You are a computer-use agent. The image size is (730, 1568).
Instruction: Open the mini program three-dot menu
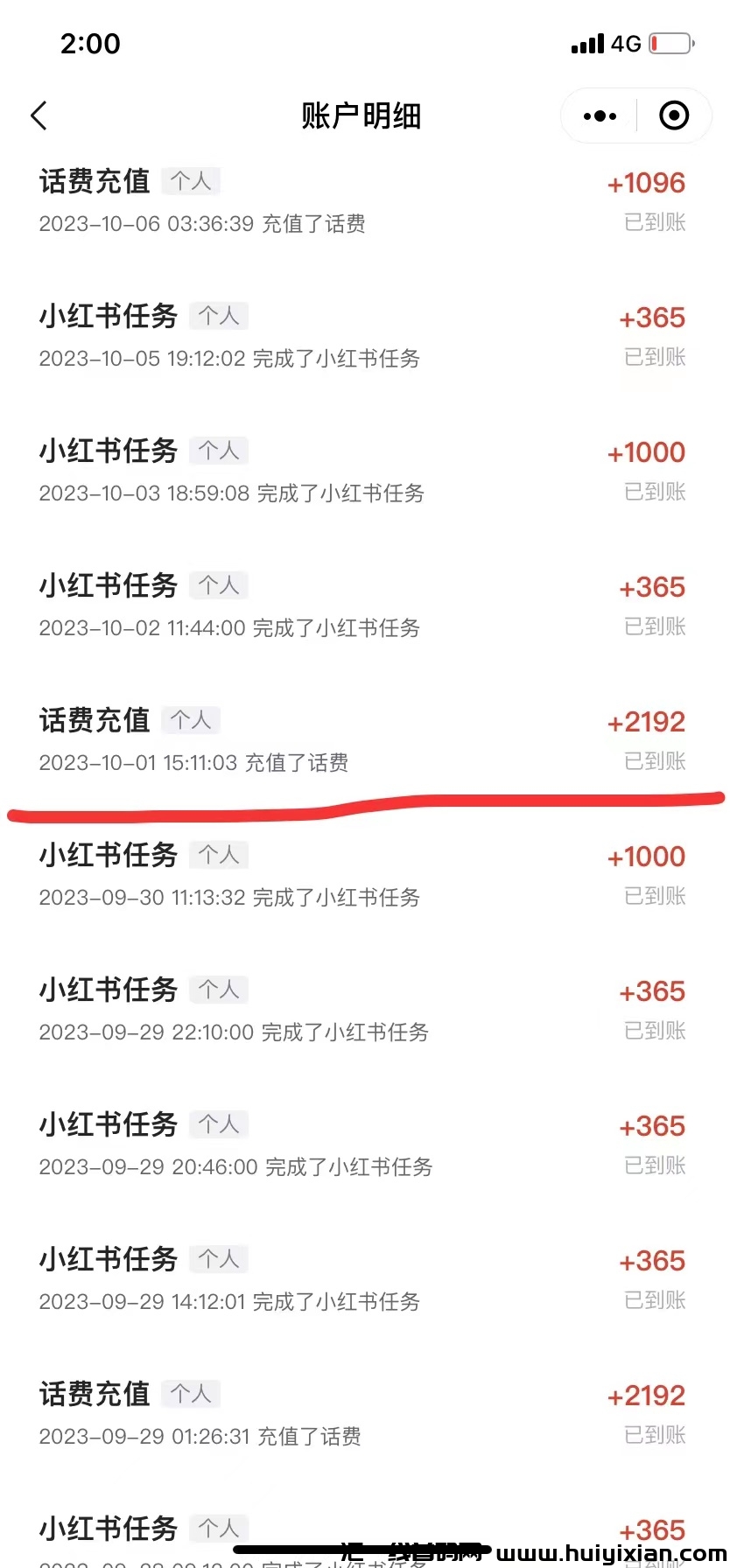[x=600, y=115]
